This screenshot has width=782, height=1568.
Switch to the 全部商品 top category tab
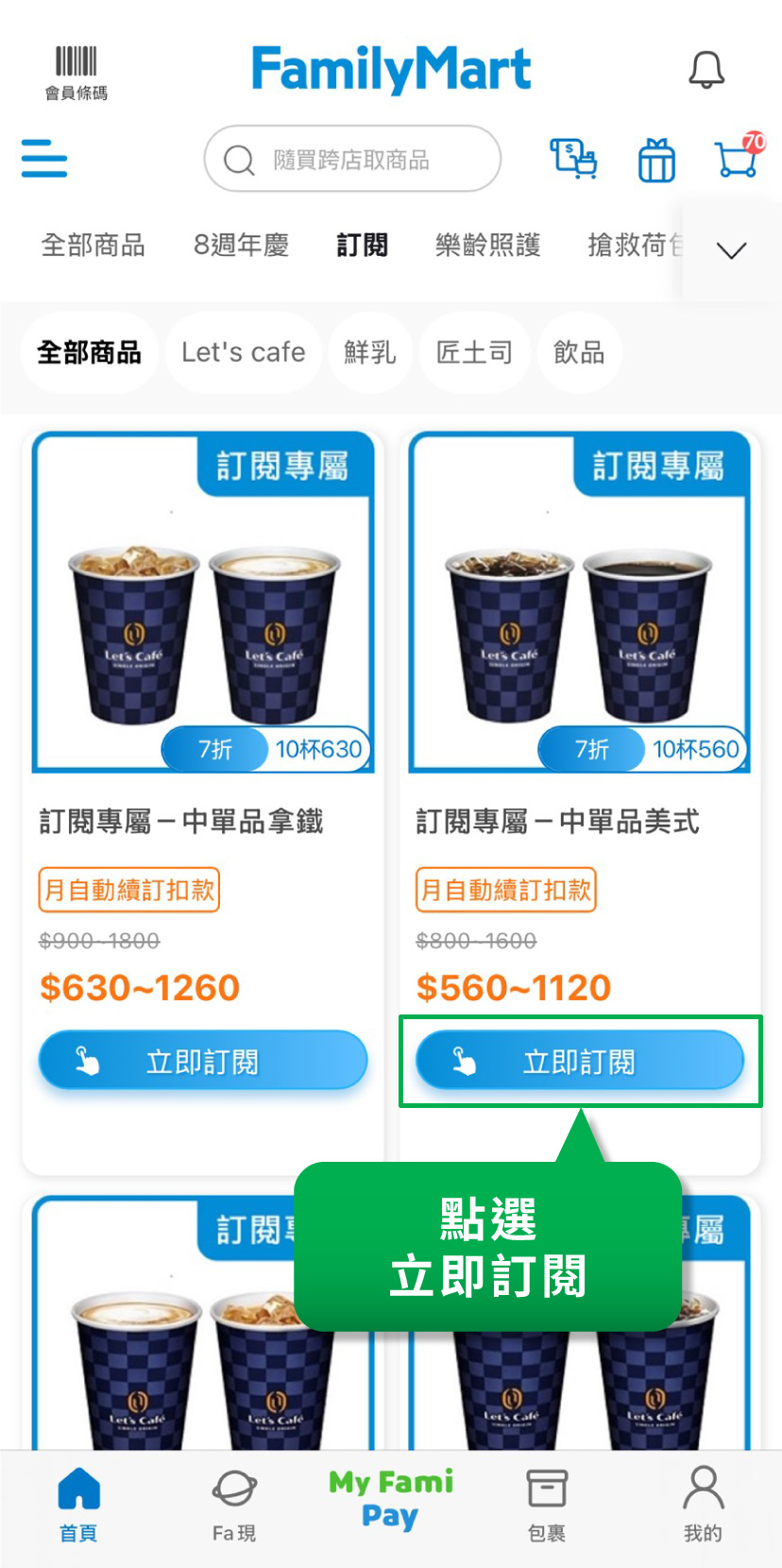93,246
